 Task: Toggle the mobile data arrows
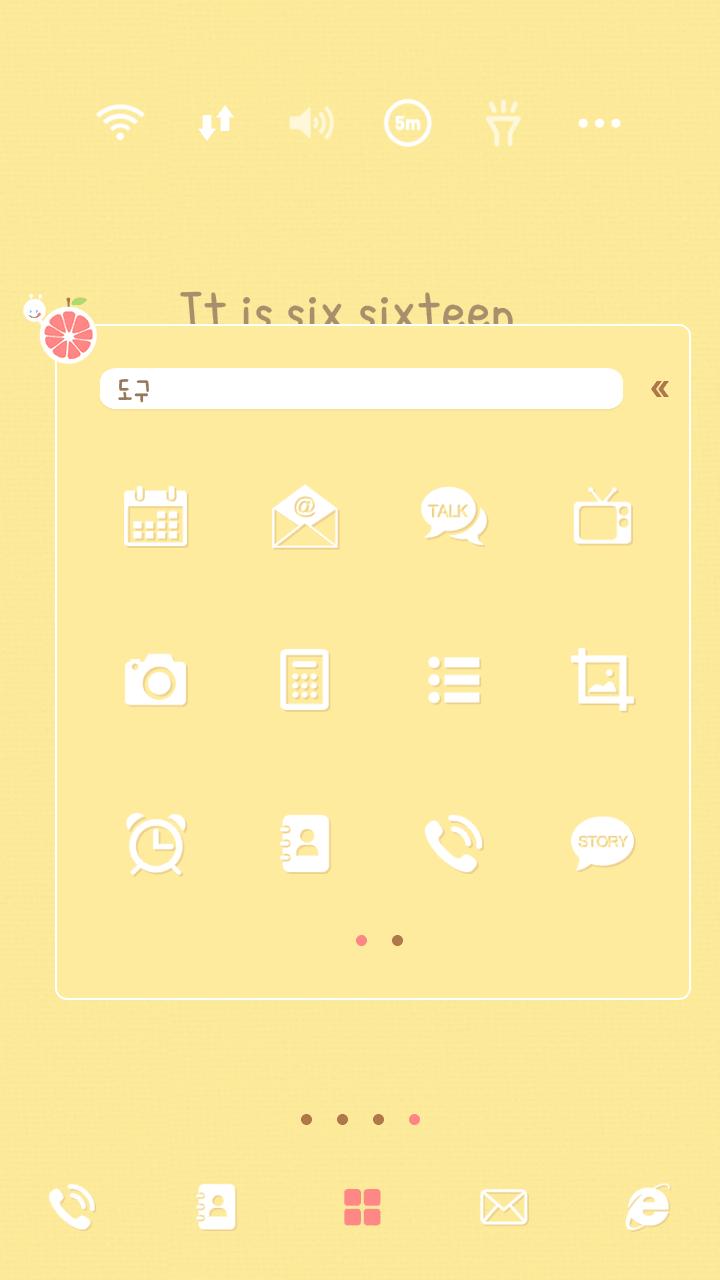(x=216, y=123)
